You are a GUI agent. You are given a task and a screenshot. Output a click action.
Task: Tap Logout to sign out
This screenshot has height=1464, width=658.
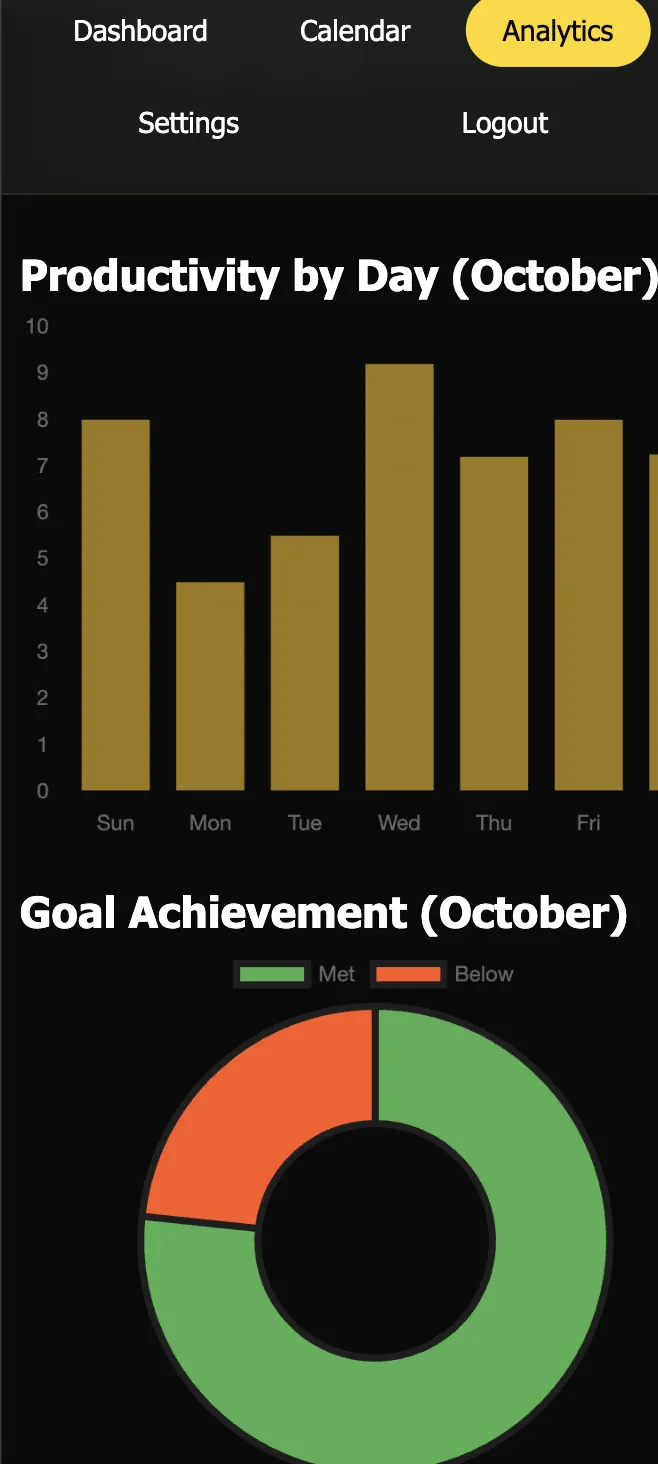pos(505,124)
